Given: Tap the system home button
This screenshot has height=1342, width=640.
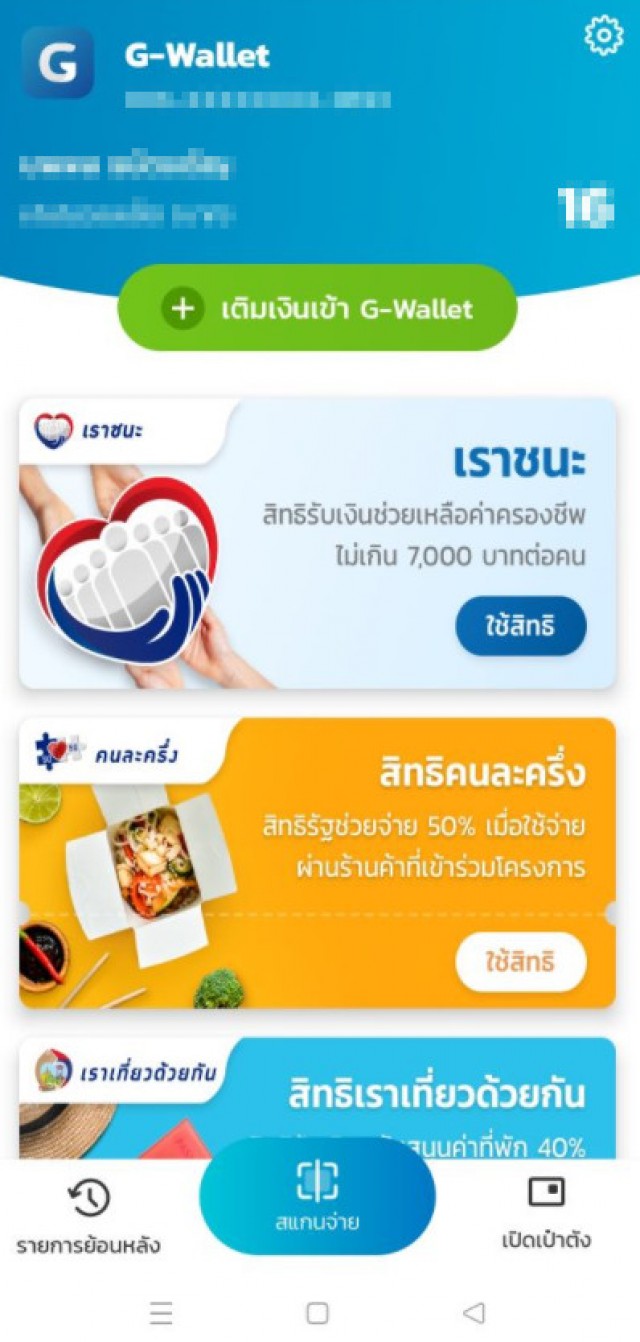Looking at the screenshot, I should (317, 1312).
